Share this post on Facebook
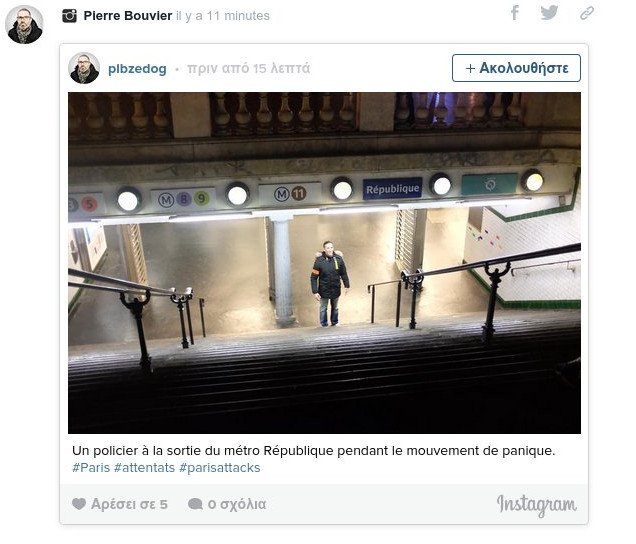This screenshot has height=544, width=636. point(515,13)
